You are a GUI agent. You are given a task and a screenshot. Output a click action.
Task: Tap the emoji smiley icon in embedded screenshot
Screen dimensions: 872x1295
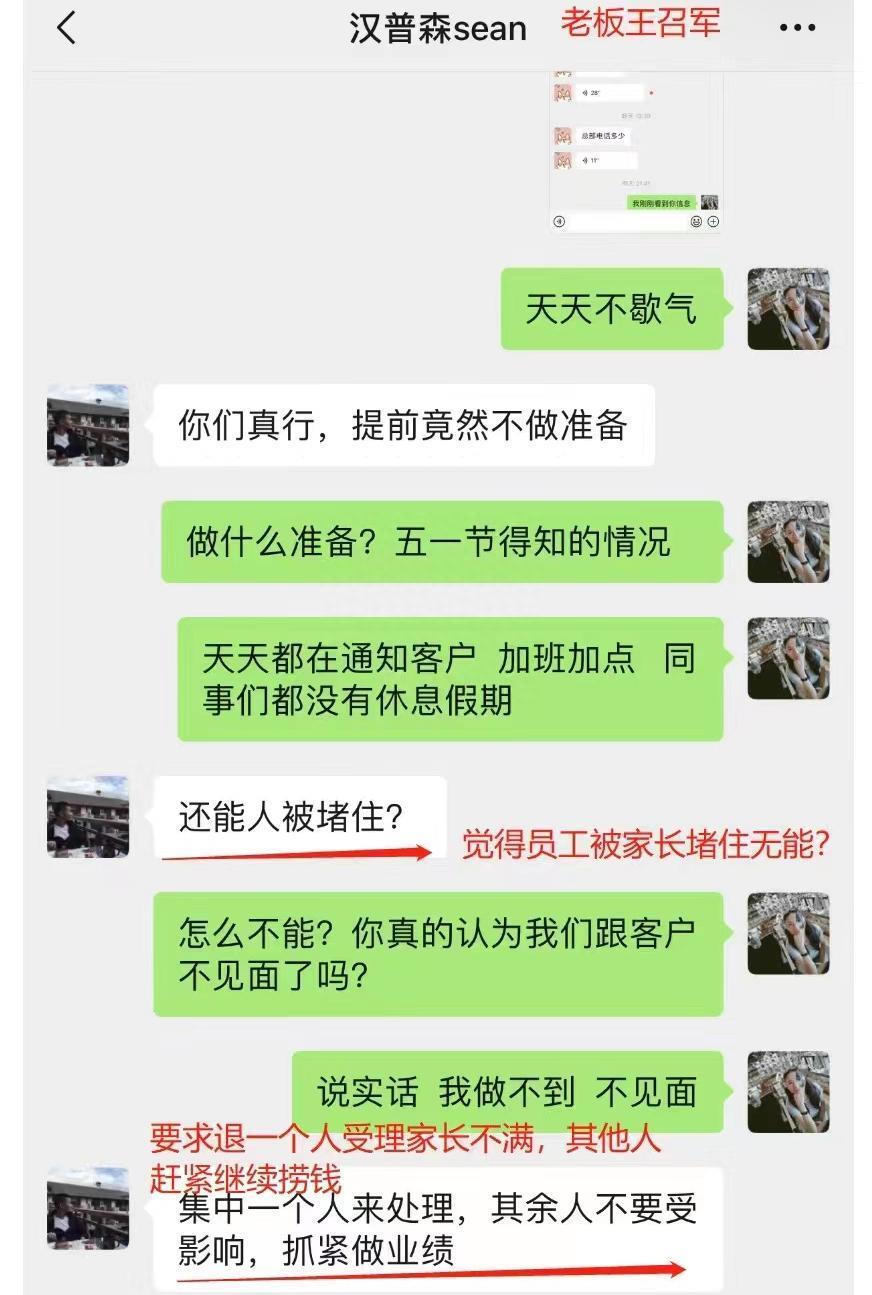point(696,221)
